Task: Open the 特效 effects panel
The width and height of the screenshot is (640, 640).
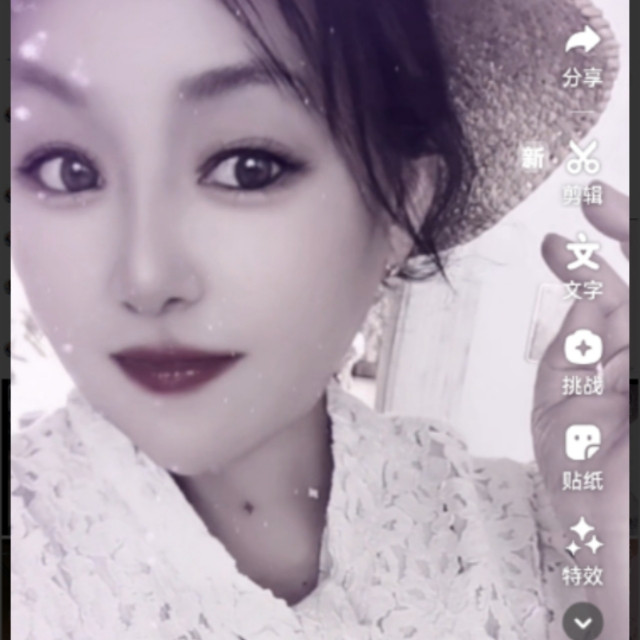Action: tap(584, 537)
